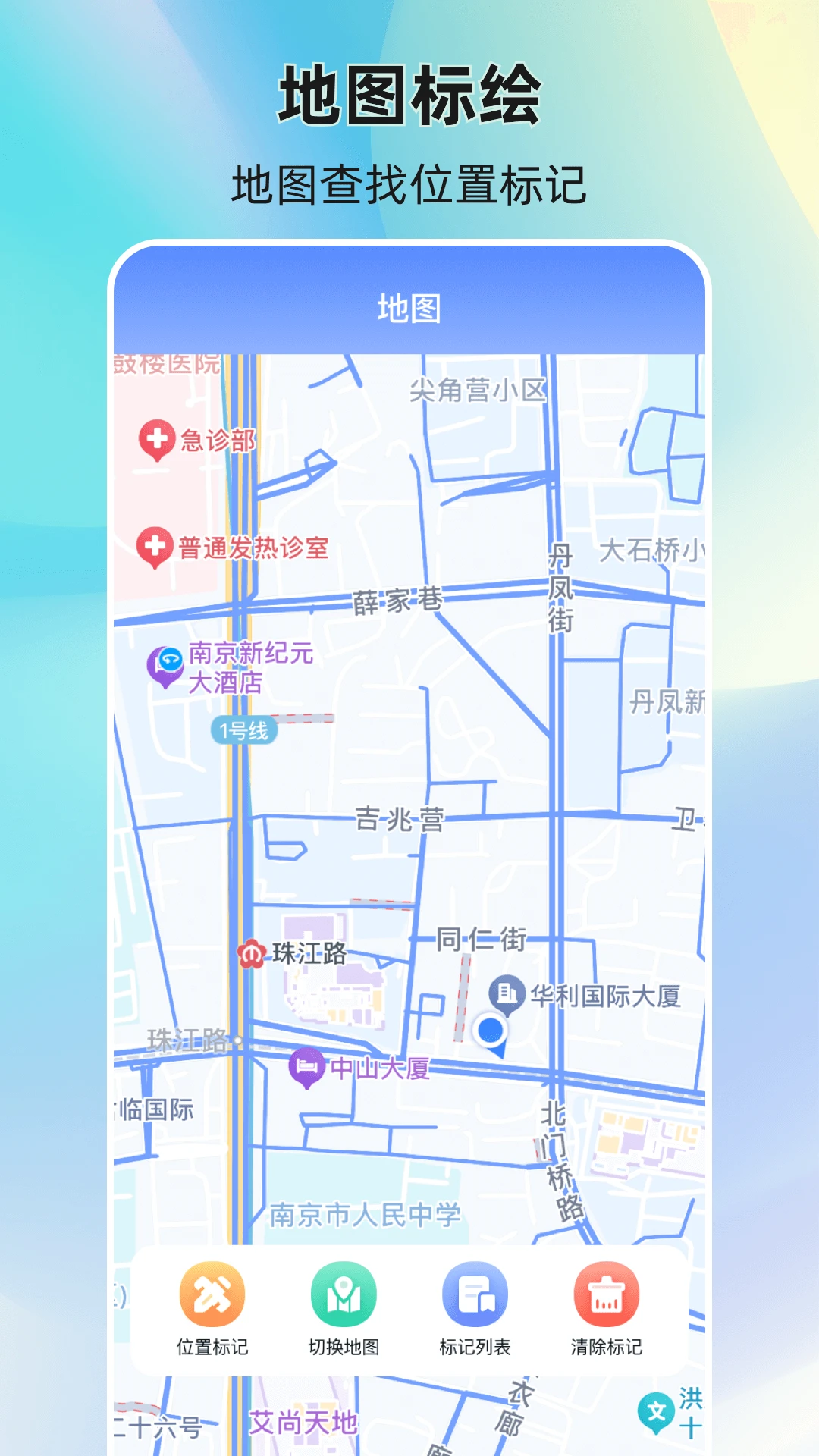Screen dimensions: 819x1456
Task: Click the 急诊部 emergency department marker
Action: (x=157, y=439)
